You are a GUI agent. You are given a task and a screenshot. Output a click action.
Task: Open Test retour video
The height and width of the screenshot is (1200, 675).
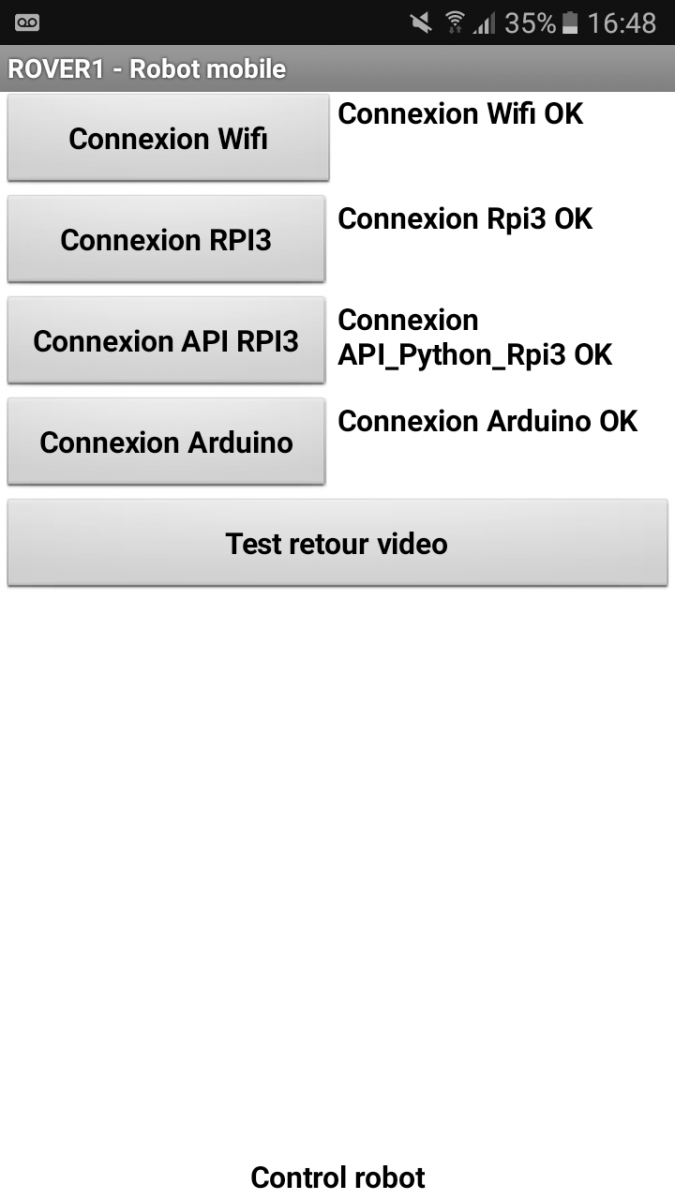337,543
